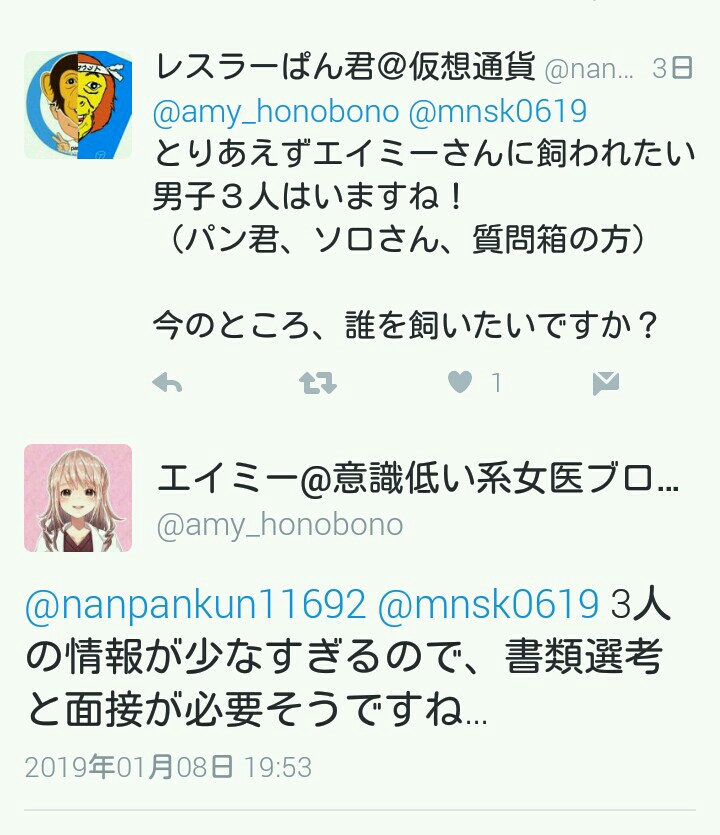
Task: Open レスラーぱん君's monkey profile picture
Action: coord(78,105)
